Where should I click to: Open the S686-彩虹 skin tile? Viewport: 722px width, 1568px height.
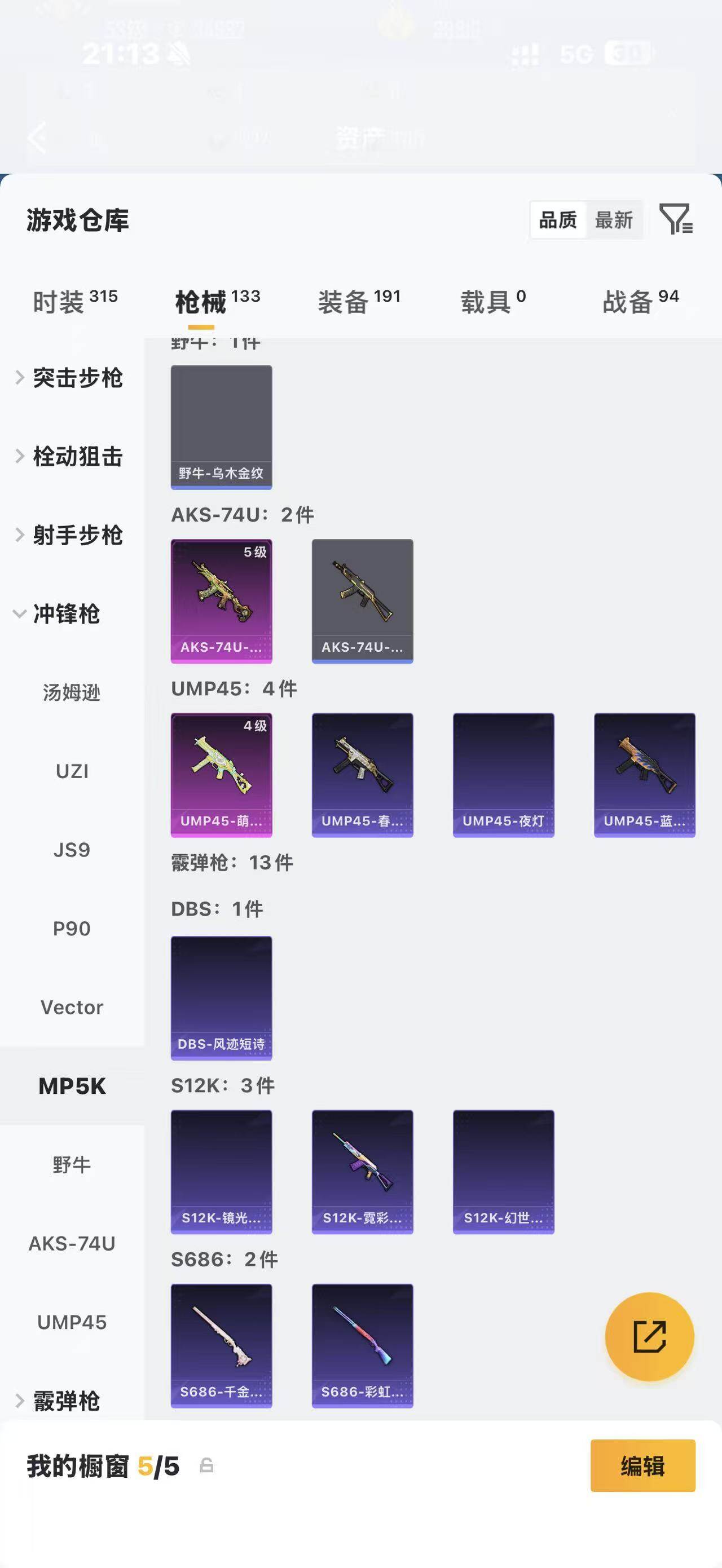point(362,1346)
